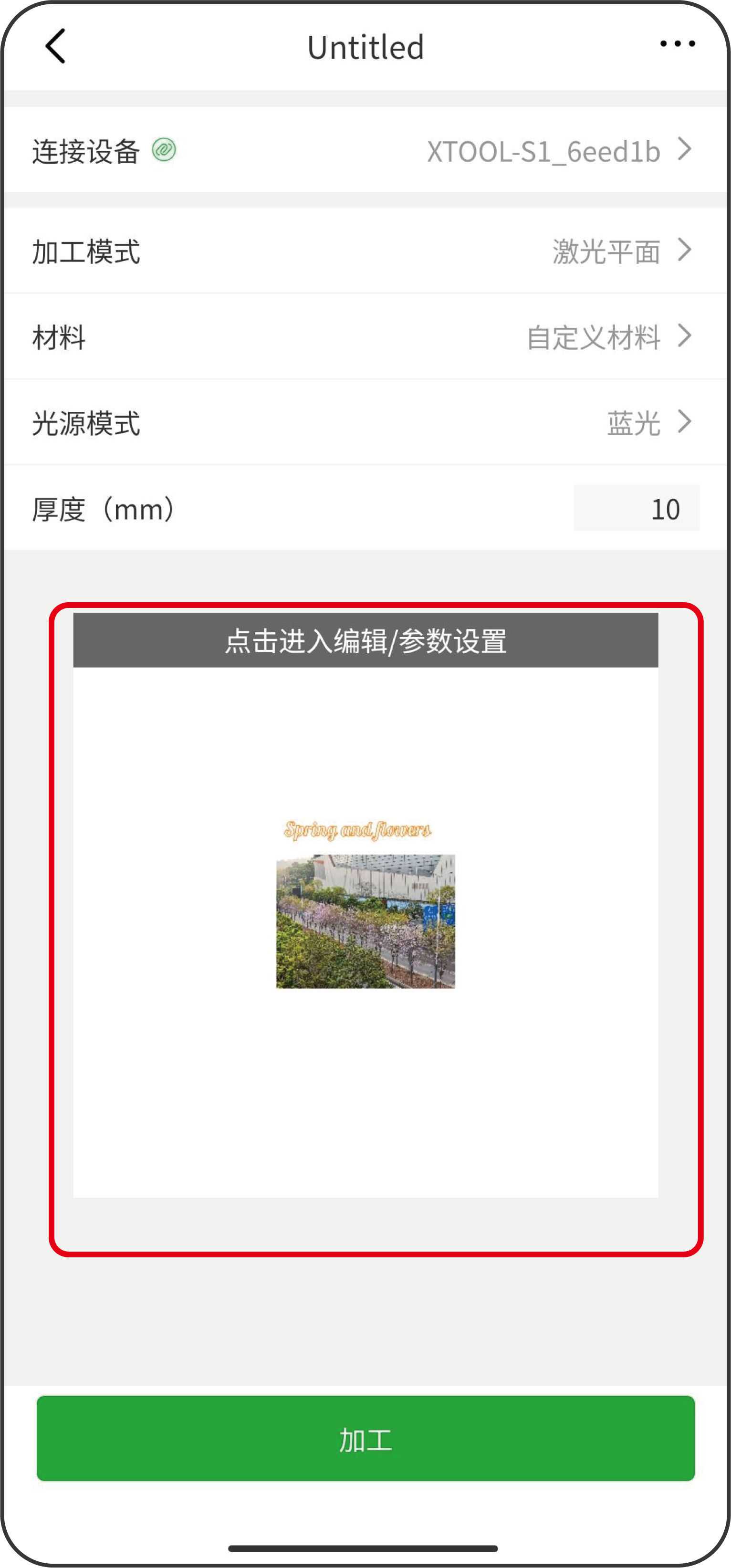Open the design preview for editing parameters

(x=365, y=913)
